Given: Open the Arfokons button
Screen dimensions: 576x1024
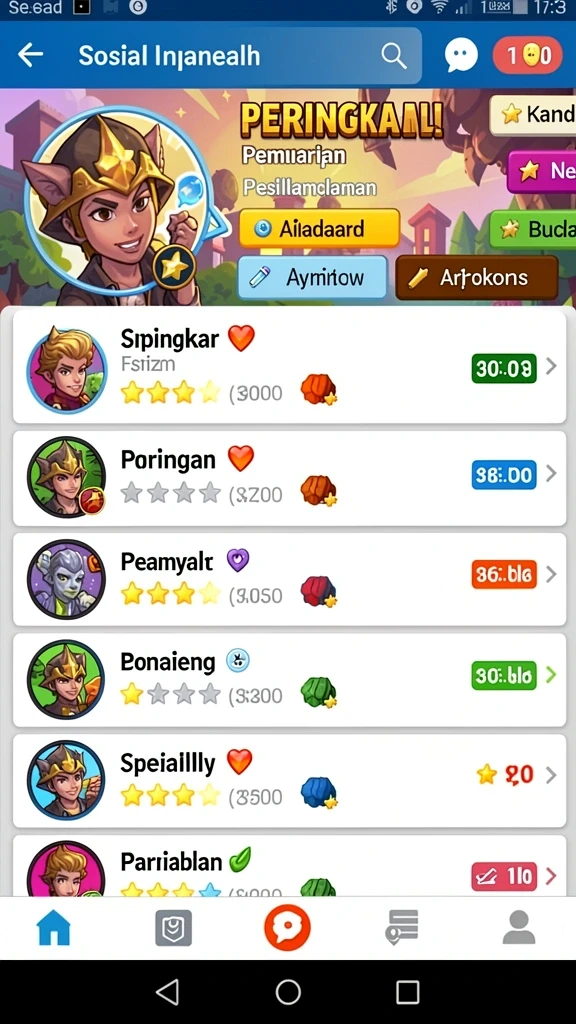Looking at the screenshot, I should coord(477,278).
